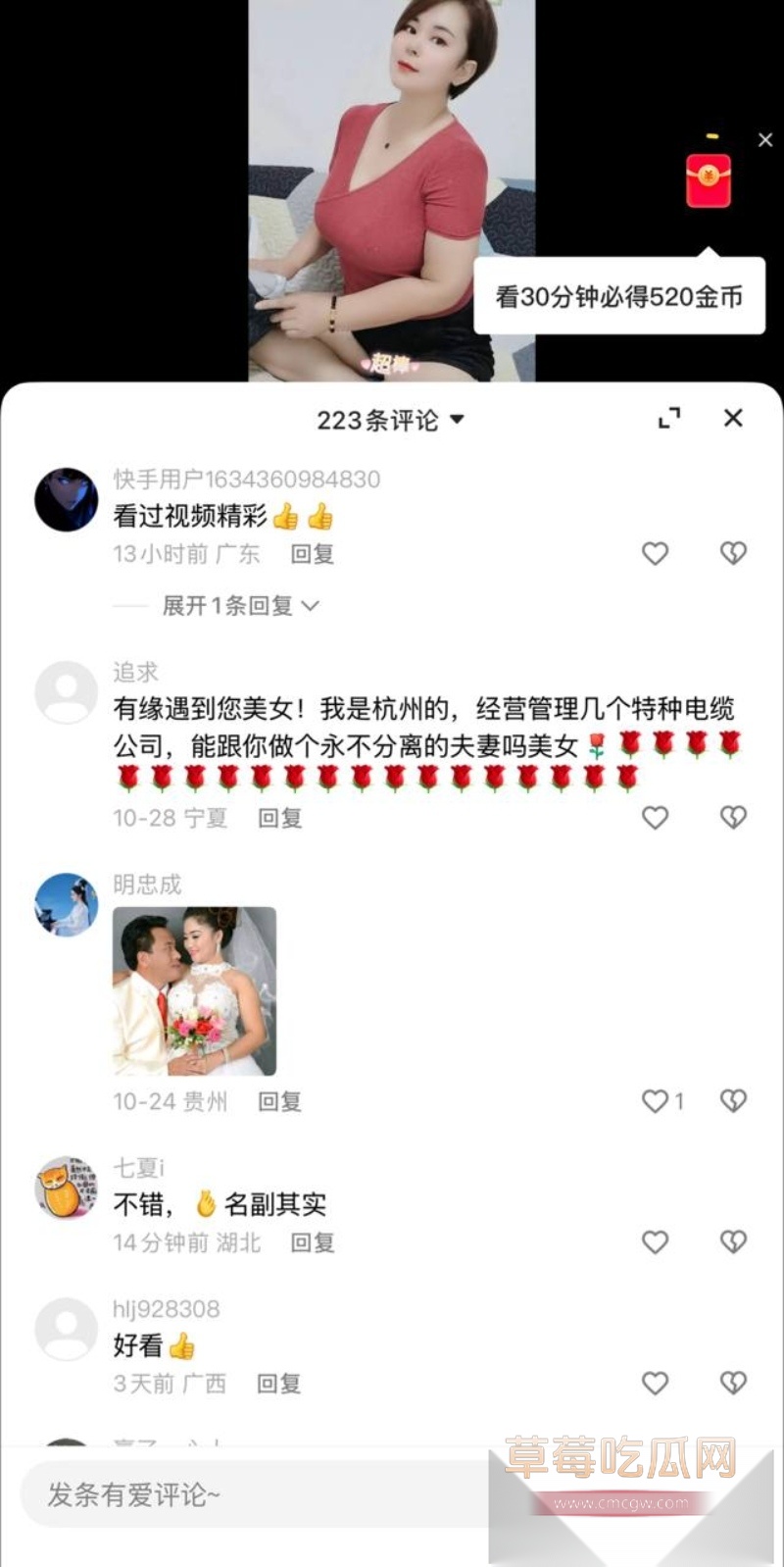Click the dislike icon on the first comment
Image resolution: width=784 pixels, height=1567 pixels.
pos(733,553)
